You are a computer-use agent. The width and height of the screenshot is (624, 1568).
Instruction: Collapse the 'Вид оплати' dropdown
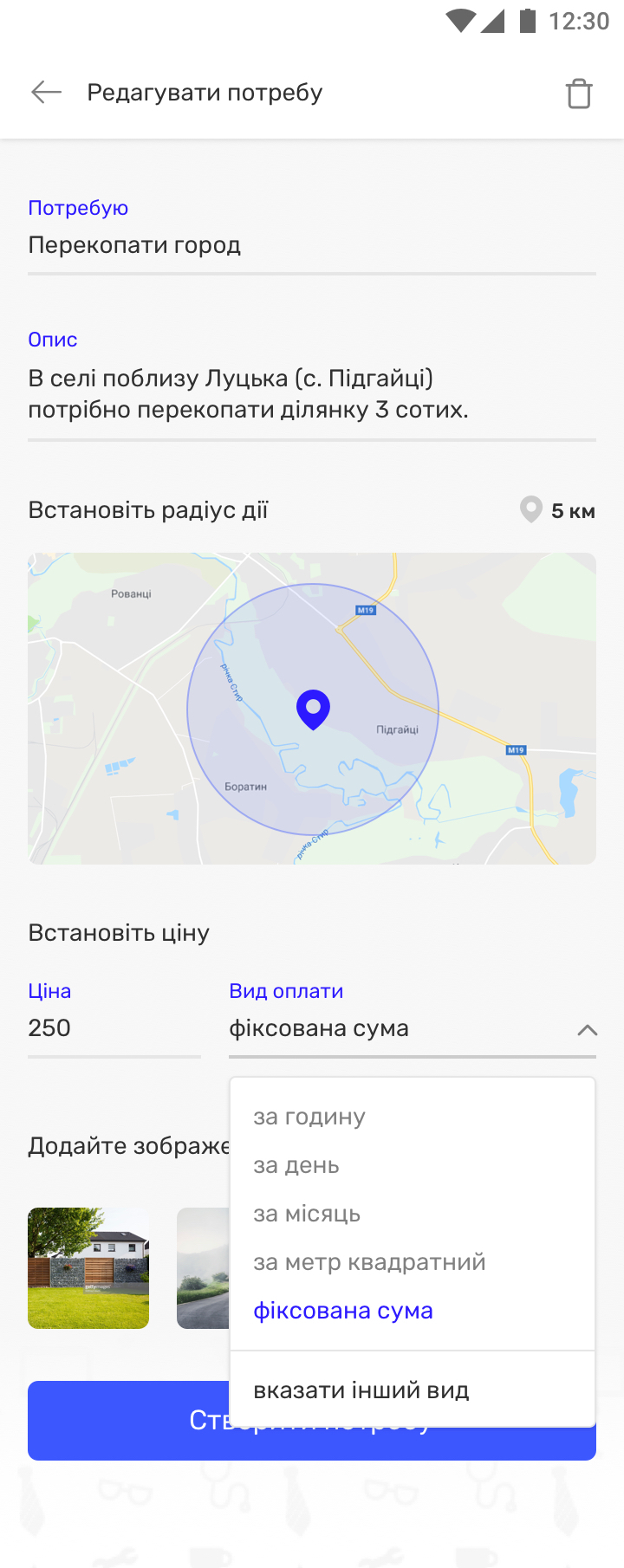(587, 1030)
